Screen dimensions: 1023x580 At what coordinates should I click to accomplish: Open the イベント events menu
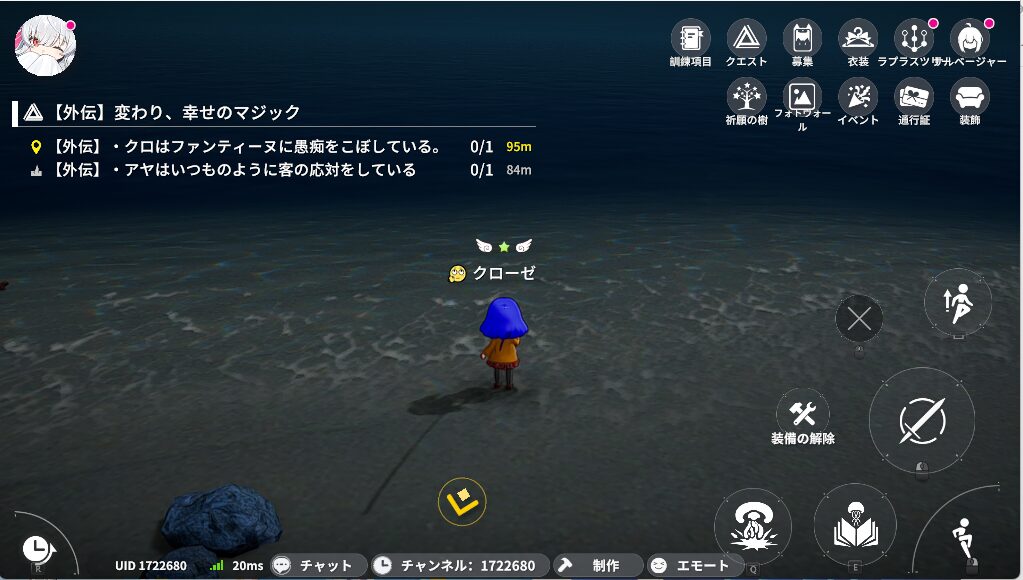(858, 97)
